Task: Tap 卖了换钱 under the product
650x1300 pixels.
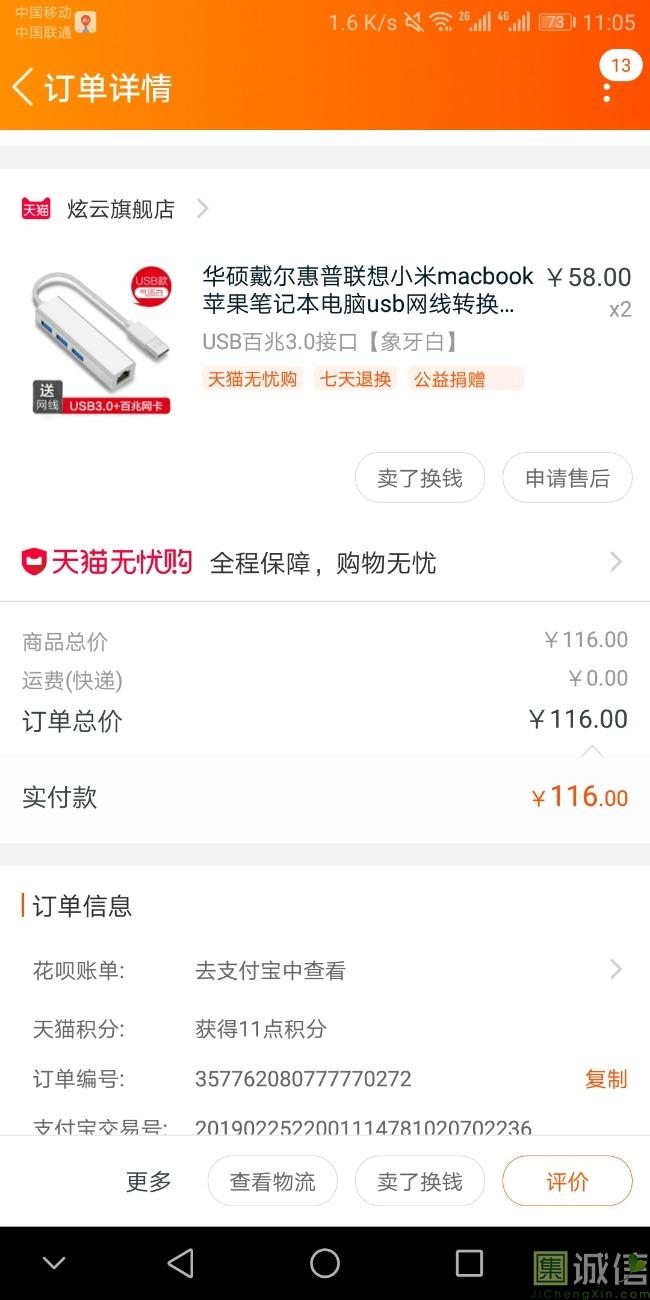Action: pyautogui.click(x=419, y=478)
